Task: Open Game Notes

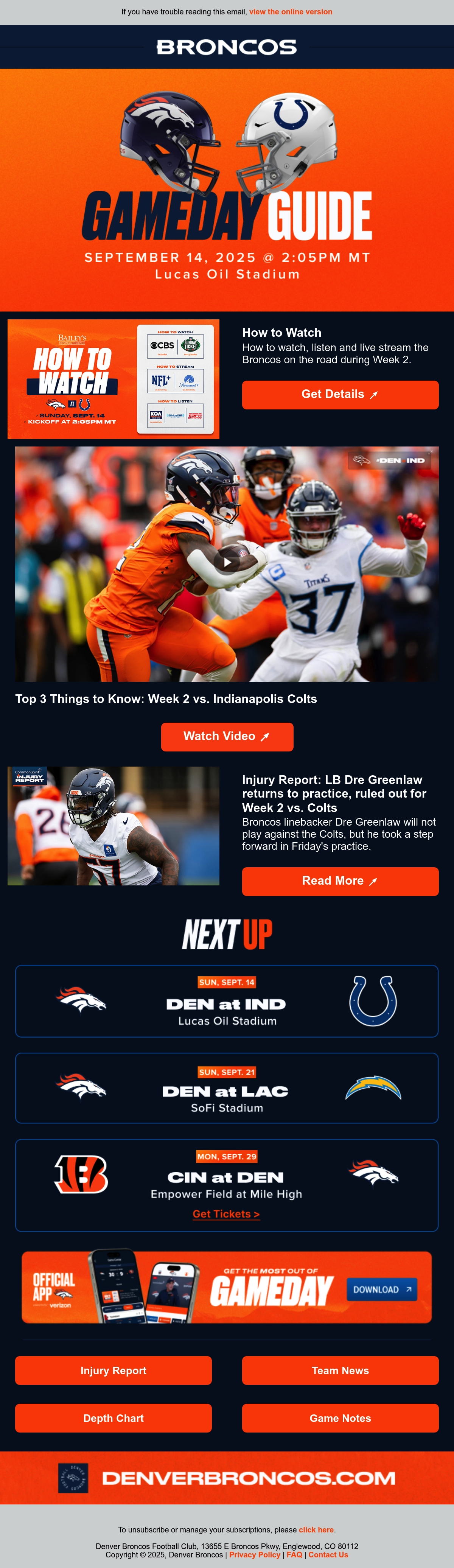Action: (340, 1418)
